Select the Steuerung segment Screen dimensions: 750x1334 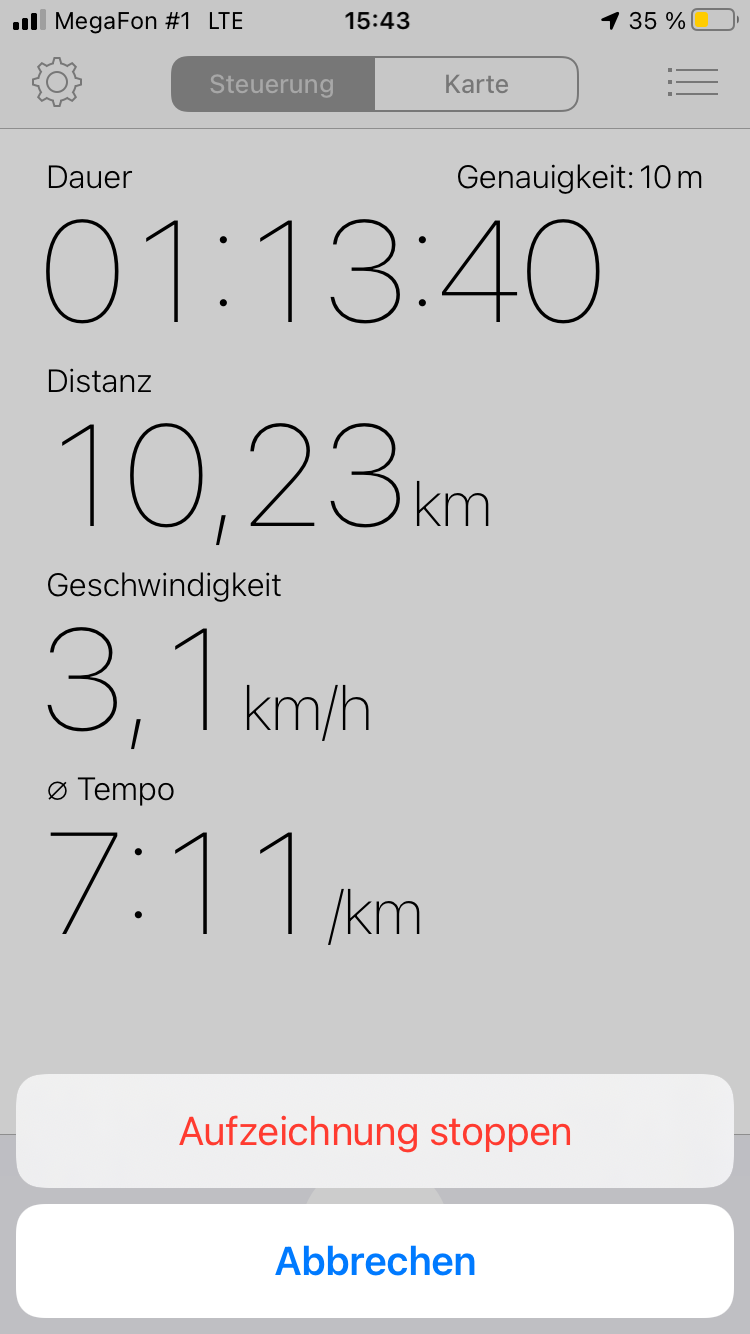[272, 84]
